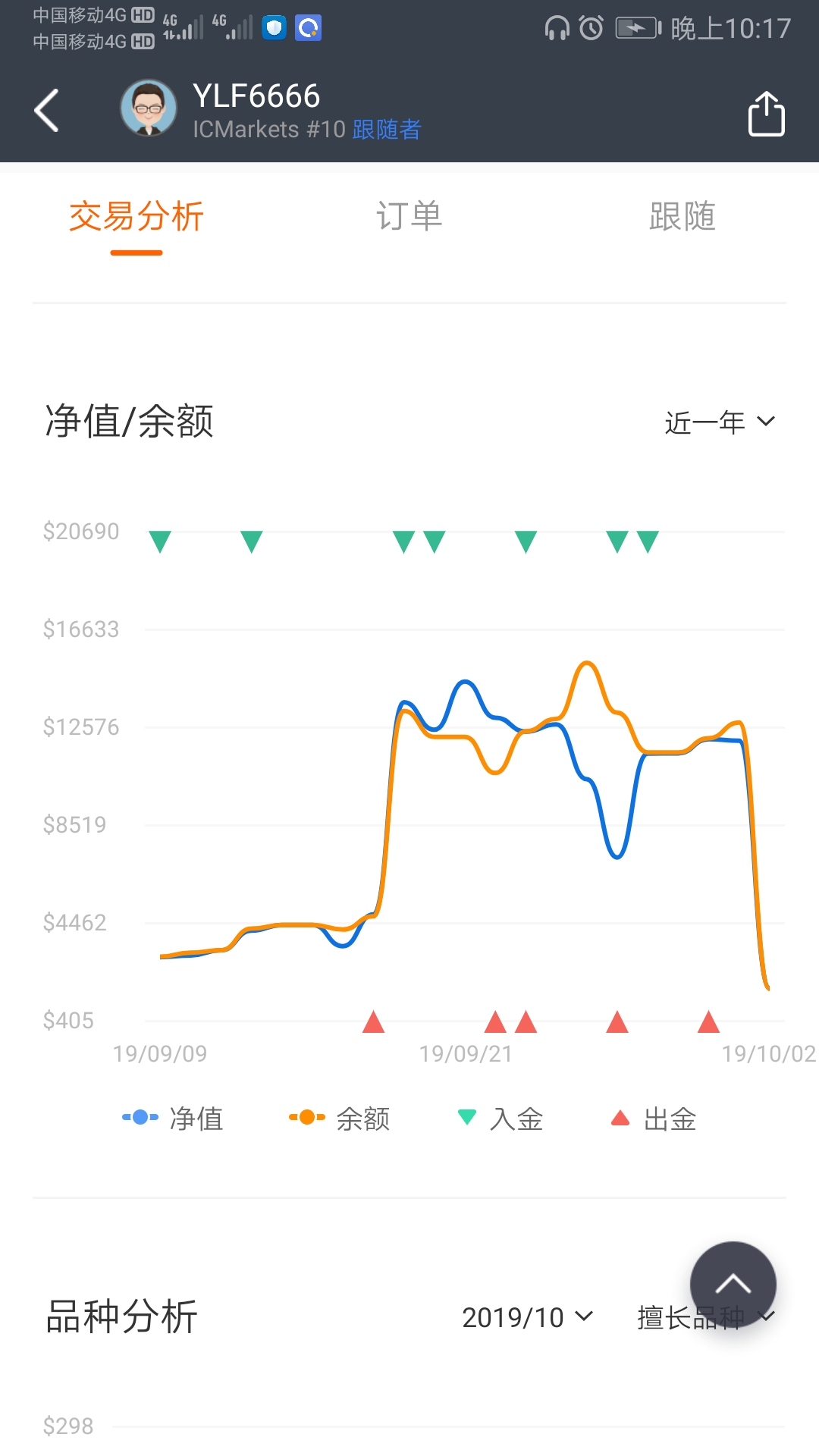The image size is (819, 1456).
Task: Toggle the 净值 series in the legend
Action: click(173, 1119)
